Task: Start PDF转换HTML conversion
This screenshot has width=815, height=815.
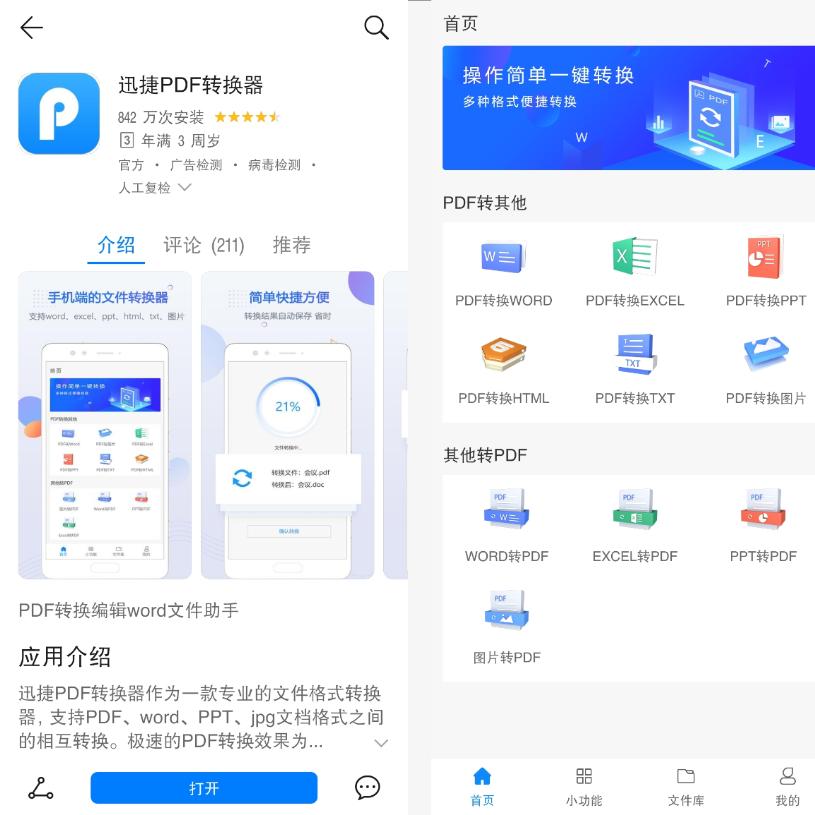Action: pos(503,370)
